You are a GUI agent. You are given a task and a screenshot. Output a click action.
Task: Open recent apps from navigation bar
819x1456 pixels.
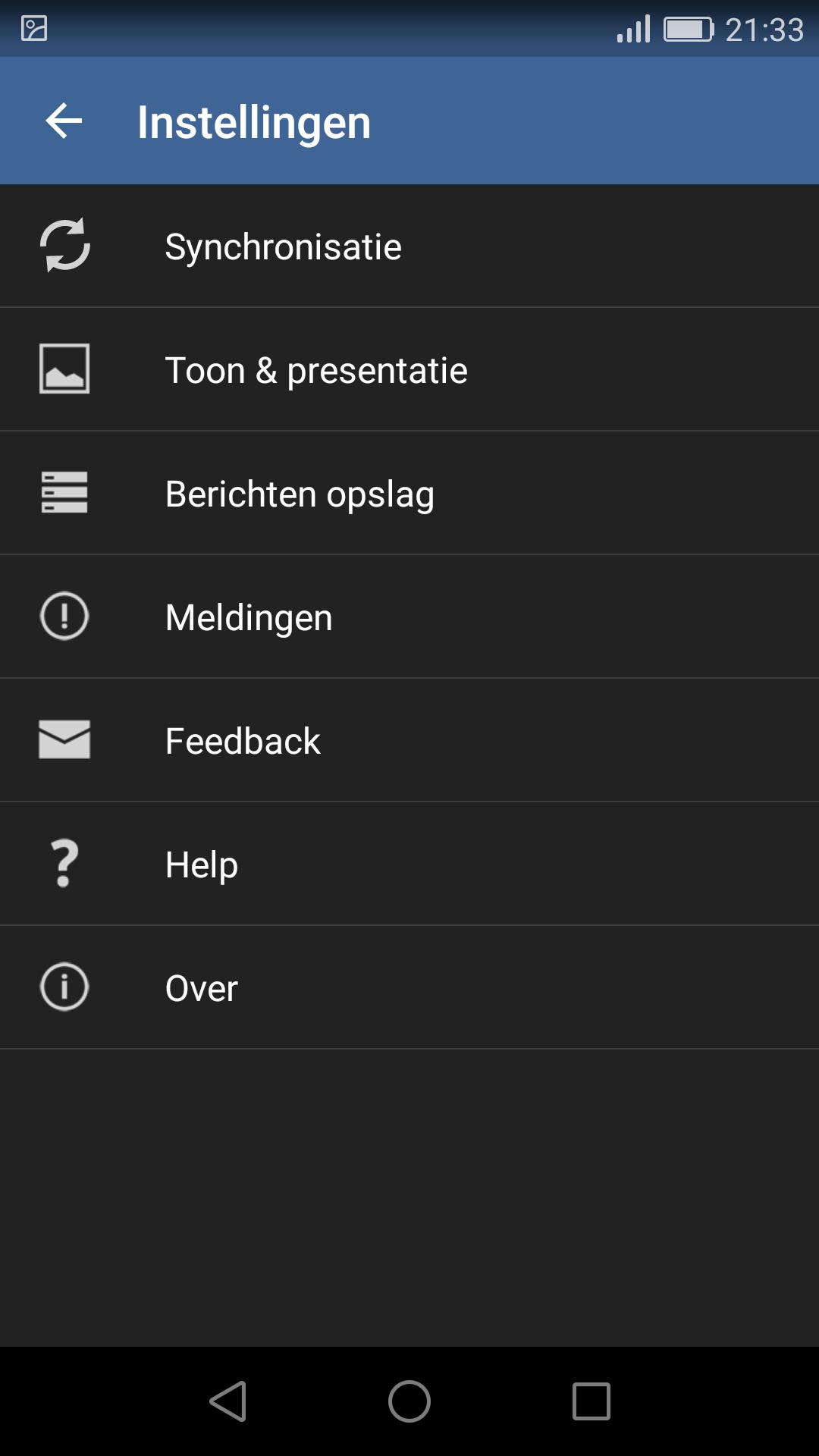pyautogui.click(x=591, y=1401)
